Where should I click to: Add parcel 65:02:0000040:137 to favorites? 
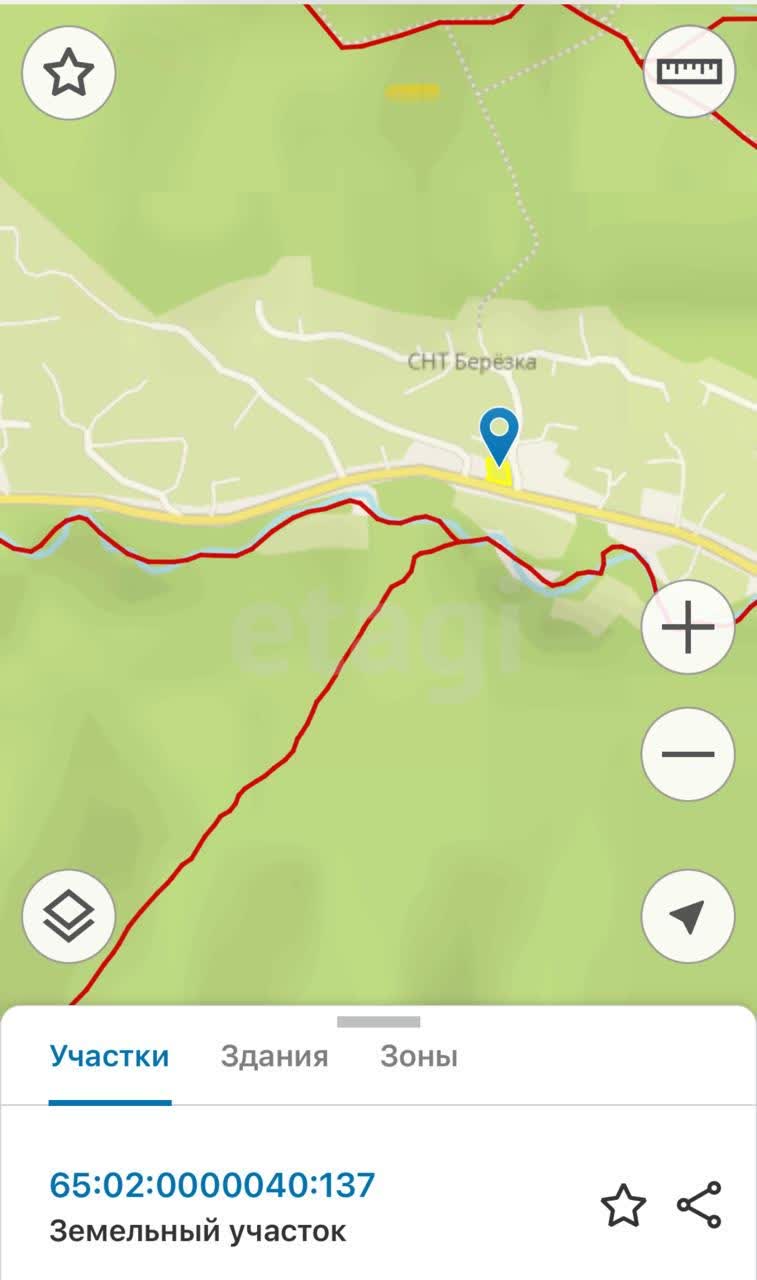point(622,1206)
